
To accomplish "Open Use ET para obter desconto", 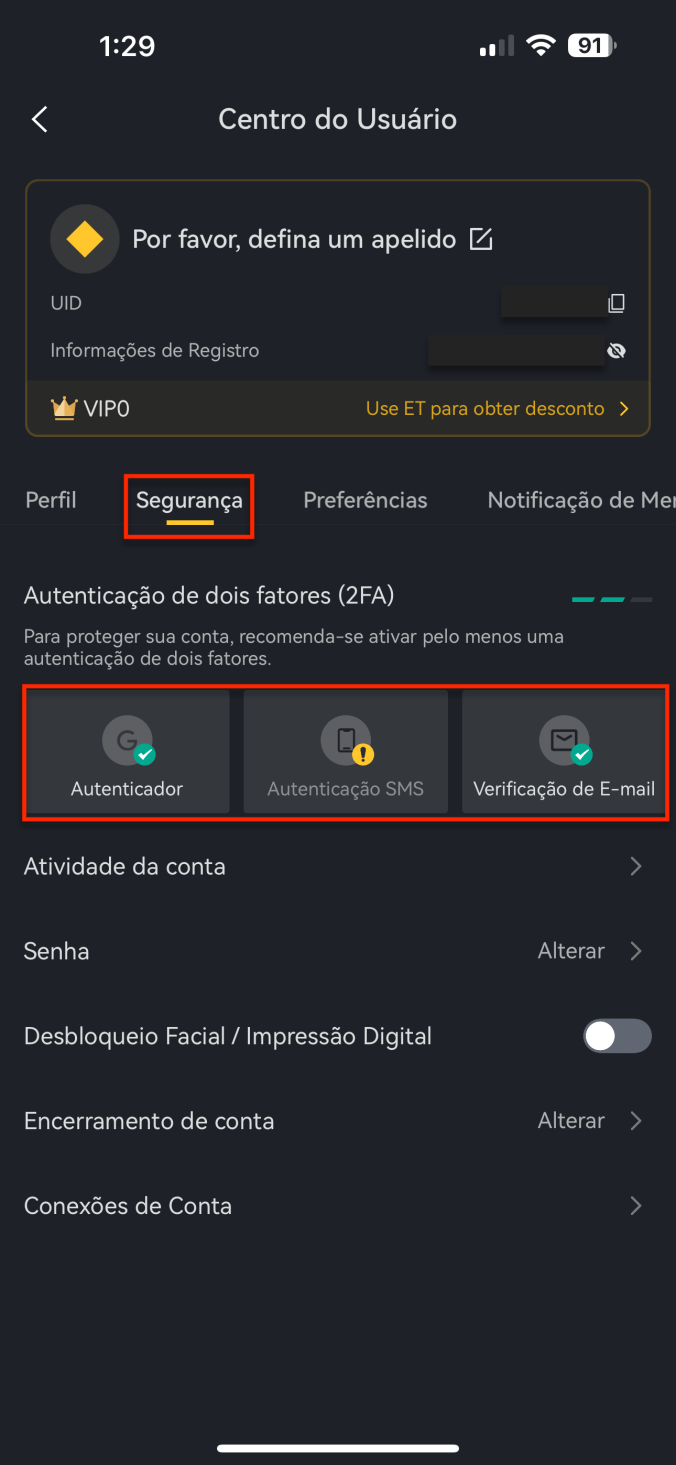I will pos(497,409).
